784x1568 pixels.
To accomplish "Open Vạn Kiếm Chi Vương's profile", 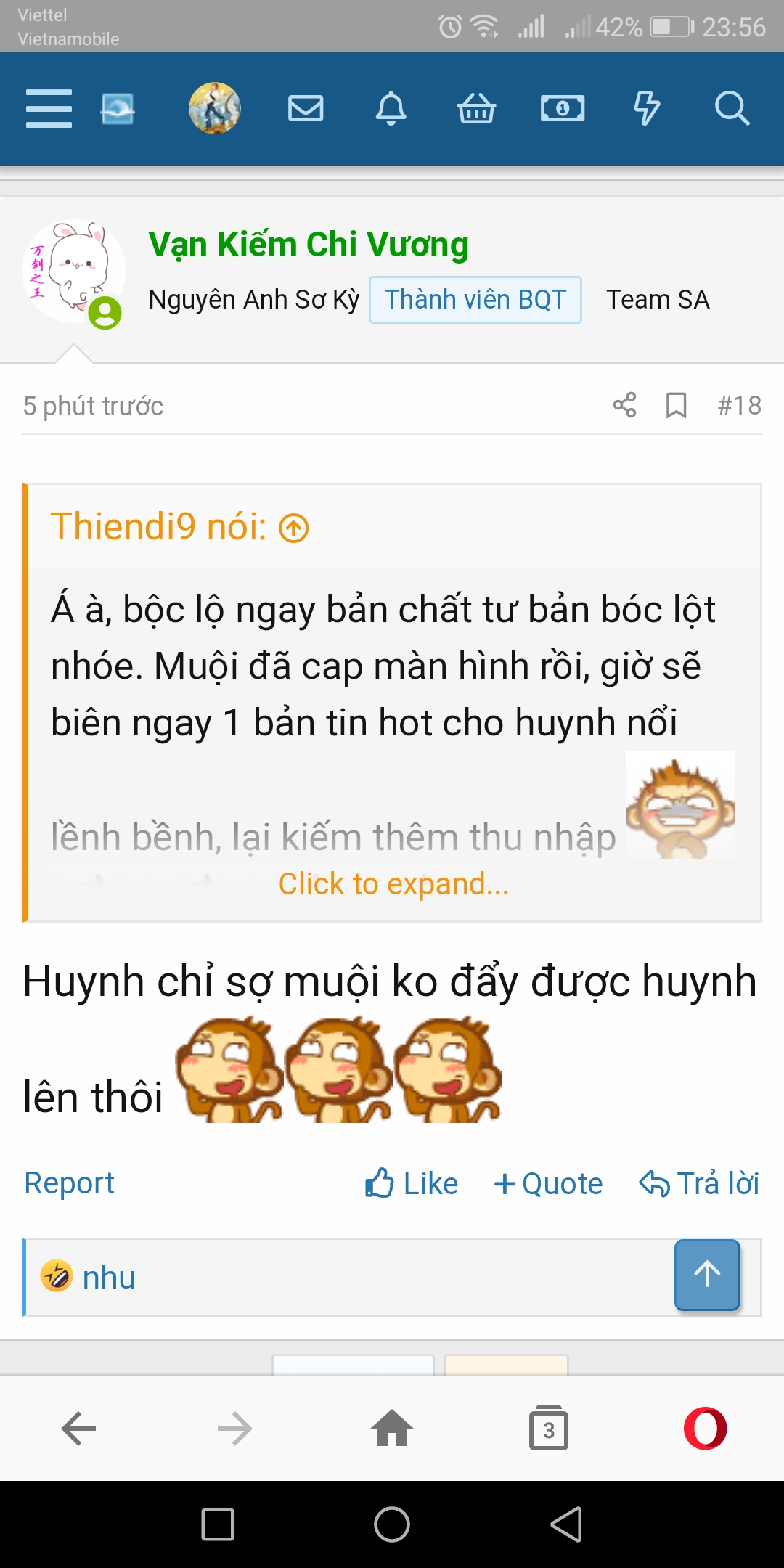I will [308, 245].
